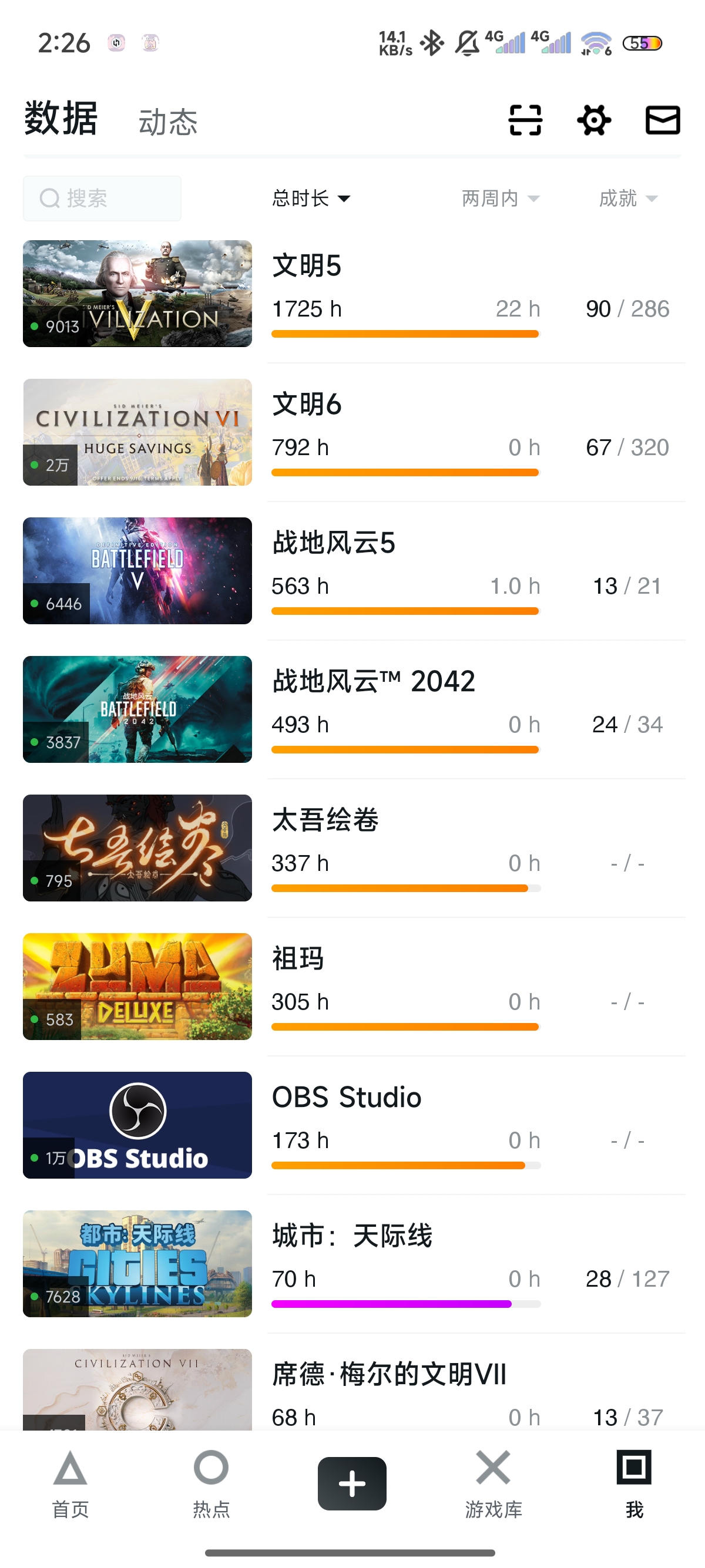Tap the 搜索 search input field
705x1568 pixels.
pos(102,197)
